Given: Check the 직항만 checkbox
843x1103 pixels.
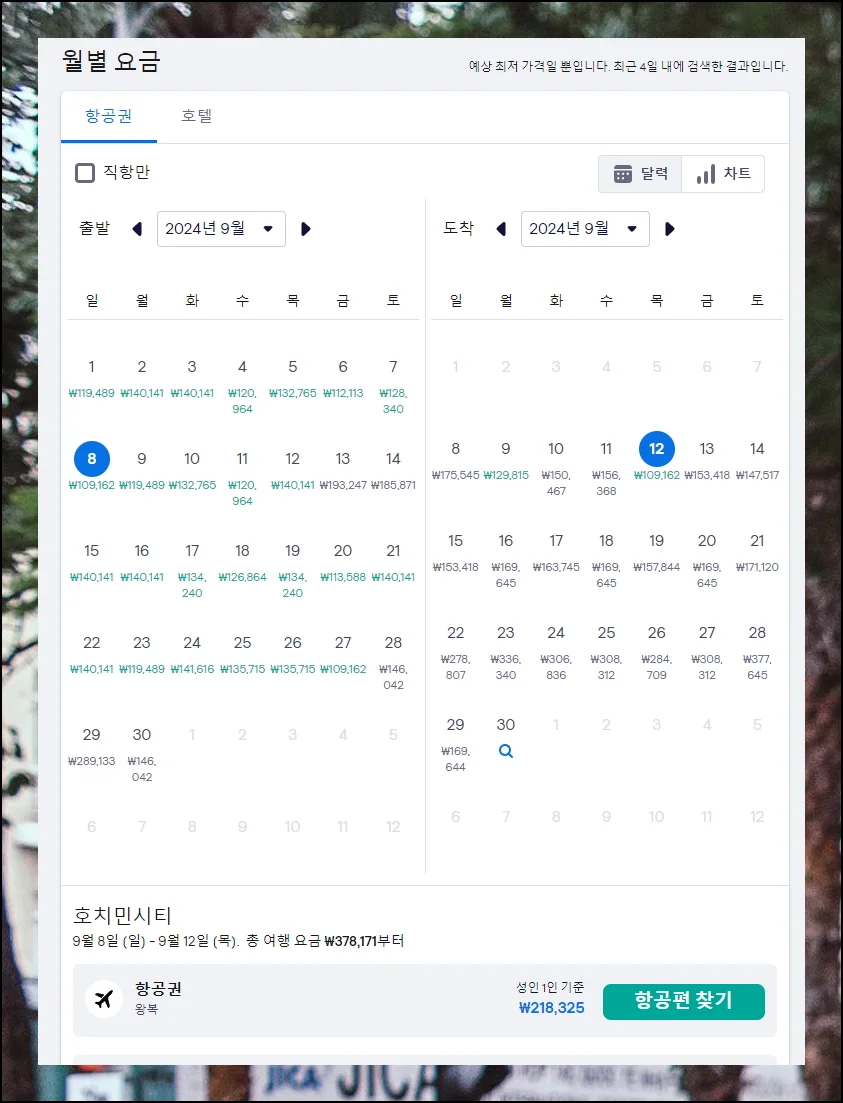Looking at the screenshot, I should pyautogui.click(x=85, y=173).
